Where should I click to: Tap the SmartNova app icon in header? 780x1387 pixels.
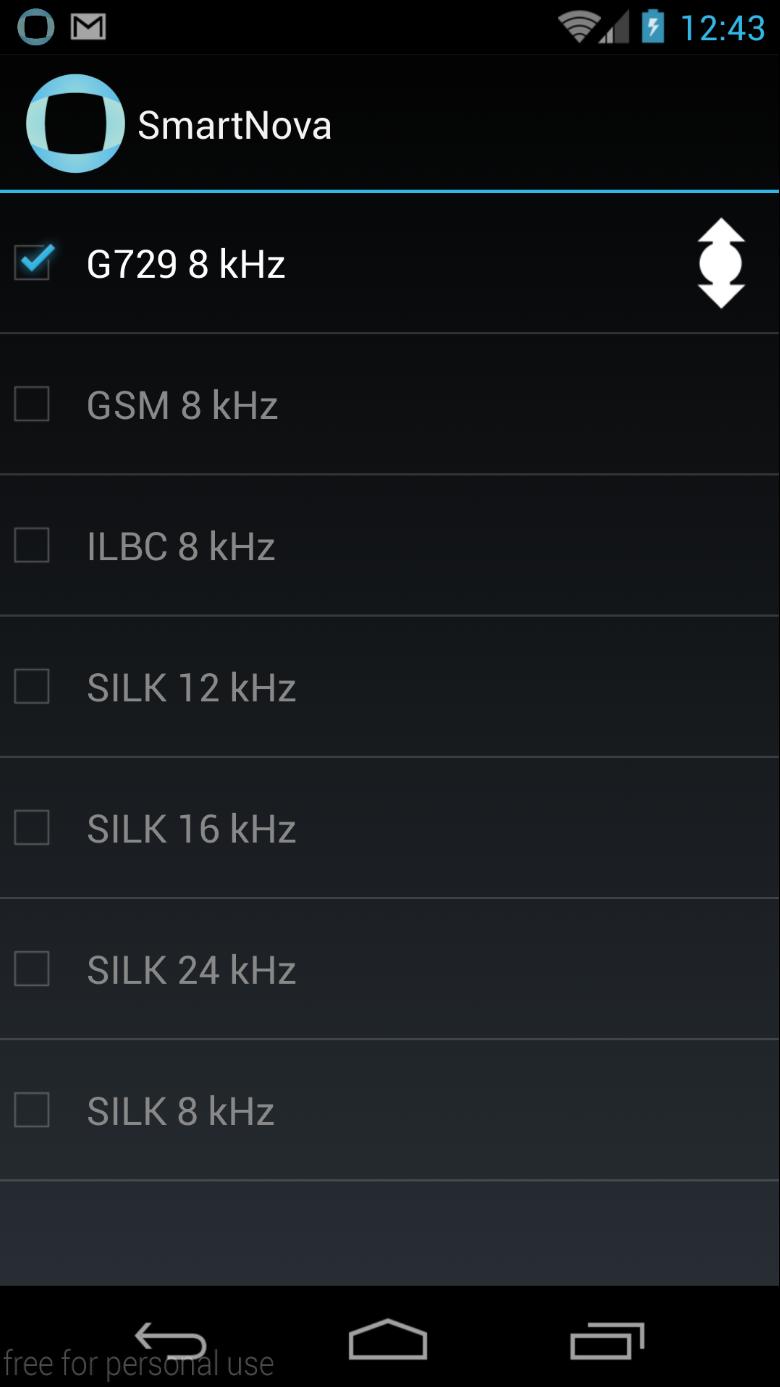tap(75, 124)
